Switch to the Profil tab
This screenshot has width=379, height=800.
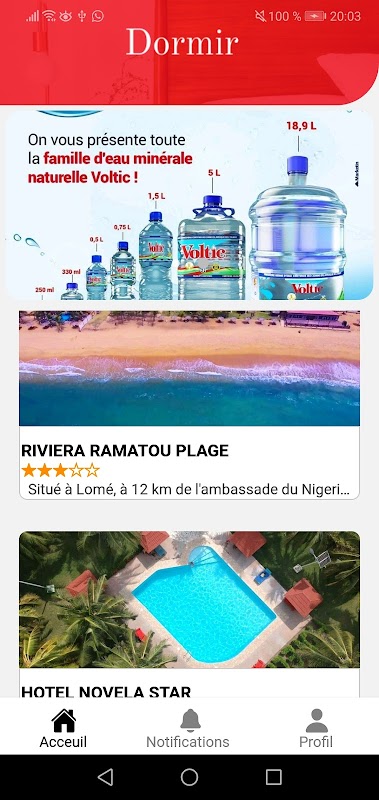[316, 729]
